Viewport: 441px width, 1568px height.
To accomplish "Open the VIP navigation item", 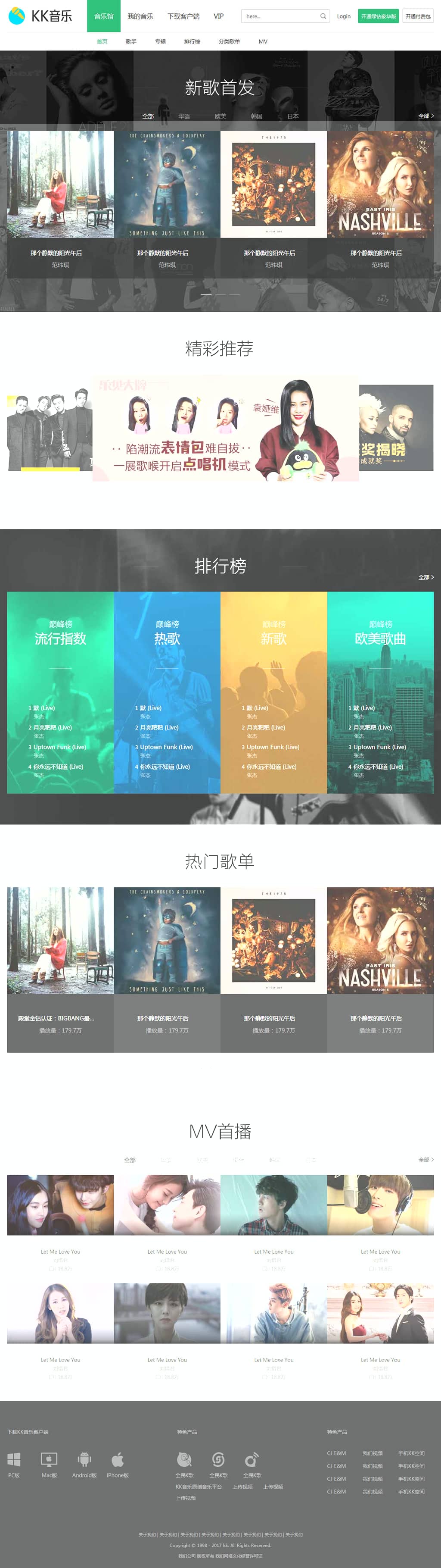I will point(218,16).
